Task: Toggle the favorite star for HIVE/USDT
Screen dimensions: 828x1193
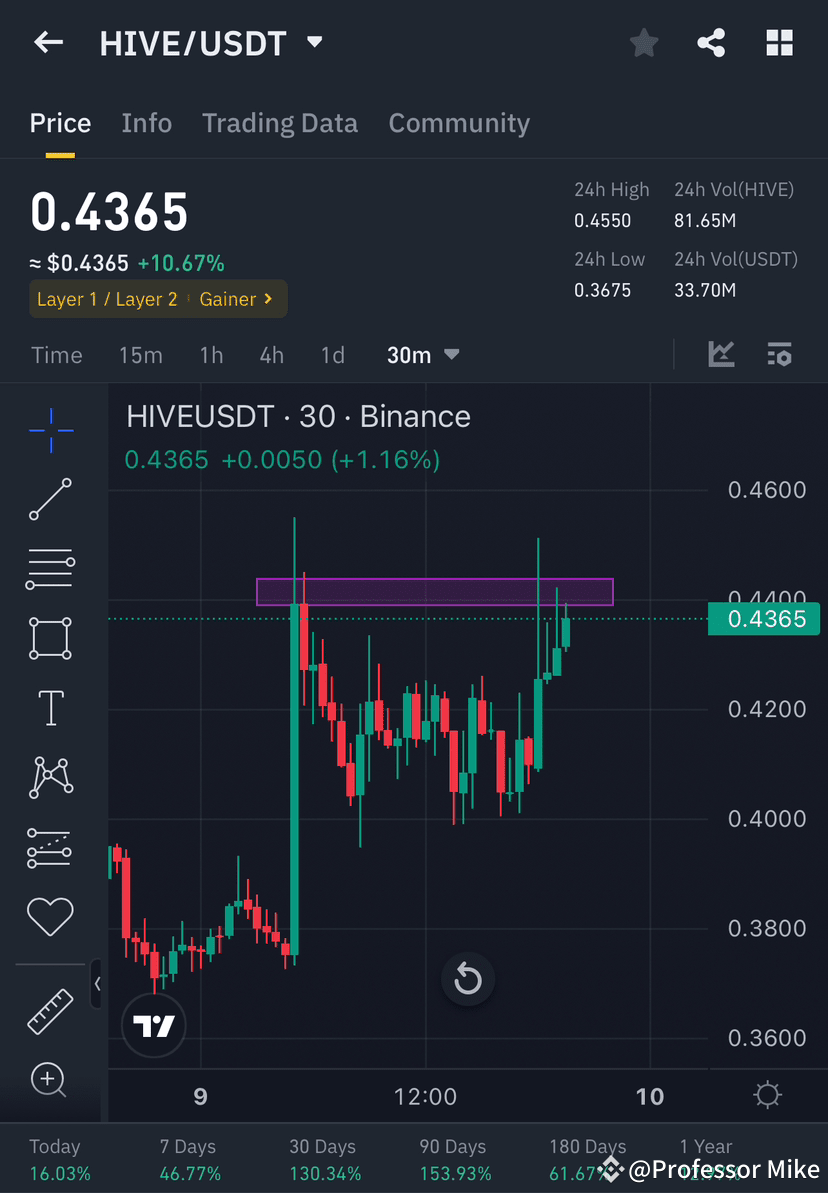Action: coord(643,42)
